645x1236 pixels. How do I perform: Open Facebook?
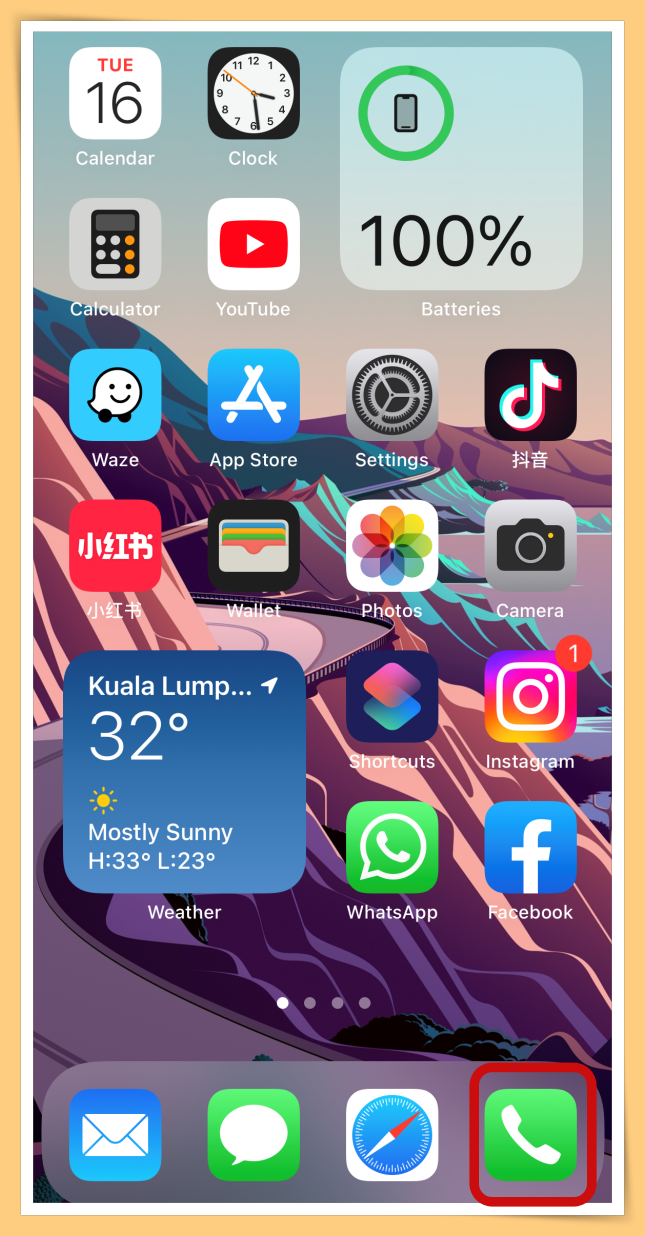coord(530,848)
